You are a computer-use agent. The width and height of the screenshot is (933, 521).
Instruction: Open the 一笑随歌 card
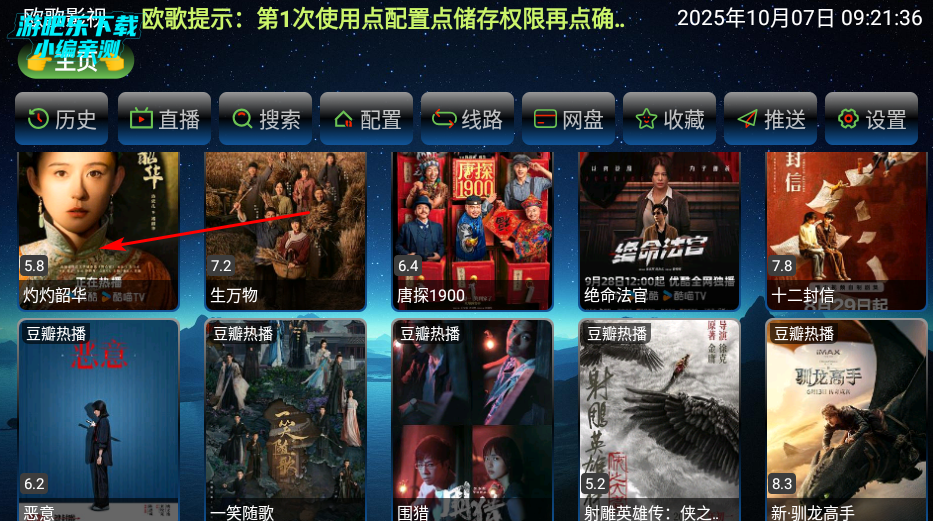[285, 420]
